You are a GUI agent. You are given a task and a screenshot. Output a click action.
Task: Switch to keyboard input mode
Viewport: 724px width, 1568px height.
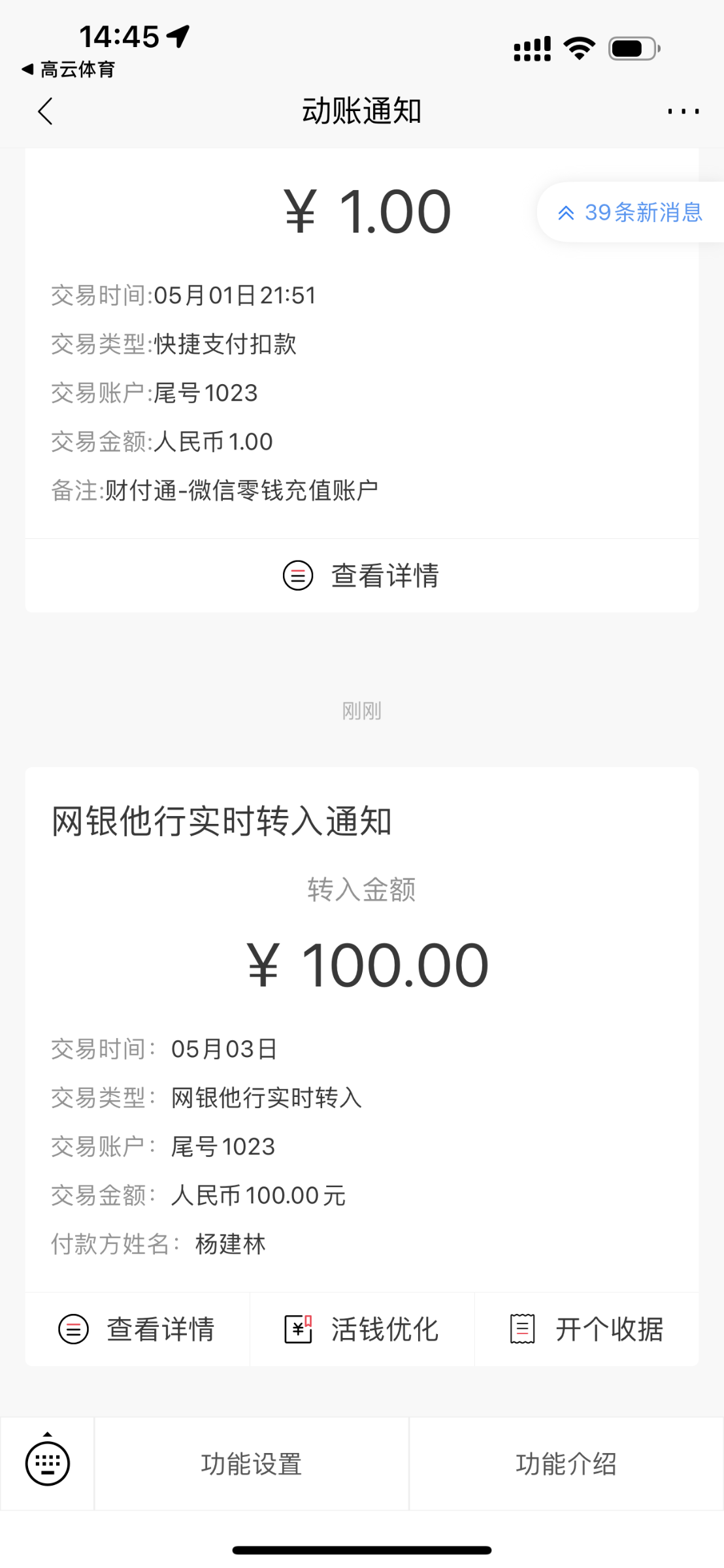pyautogui.click(x=47, y=1463)
